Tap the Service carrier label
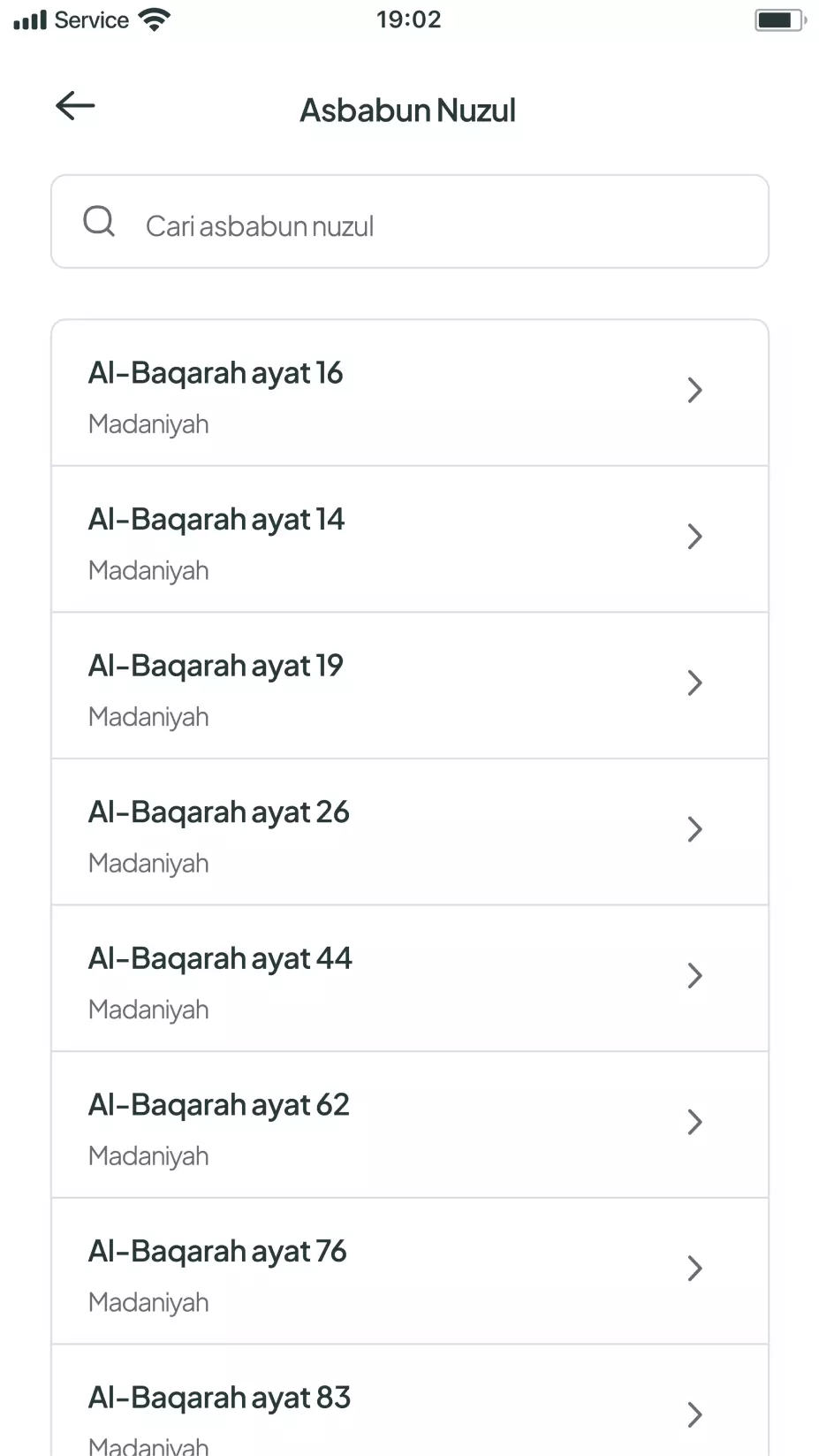Viewport: 819px width, 1456px height. click(x=93, y=19)
